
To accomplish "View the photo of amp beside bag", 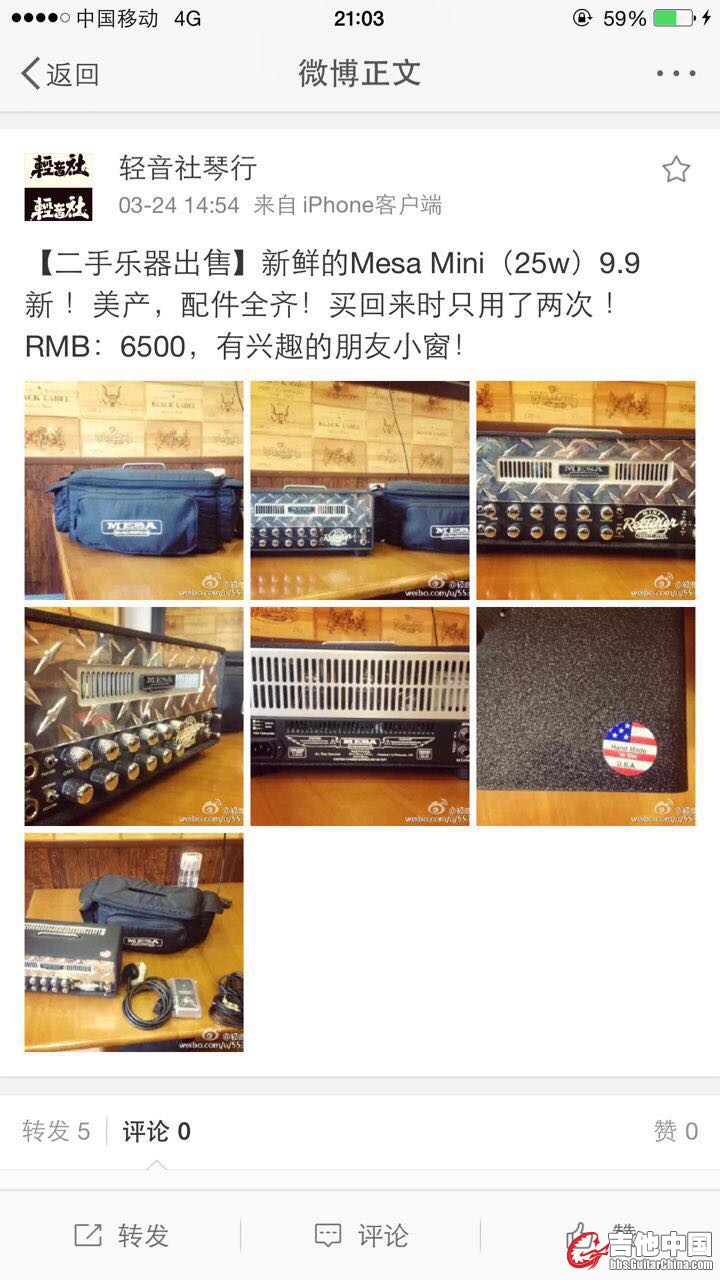I will (360, 490).
